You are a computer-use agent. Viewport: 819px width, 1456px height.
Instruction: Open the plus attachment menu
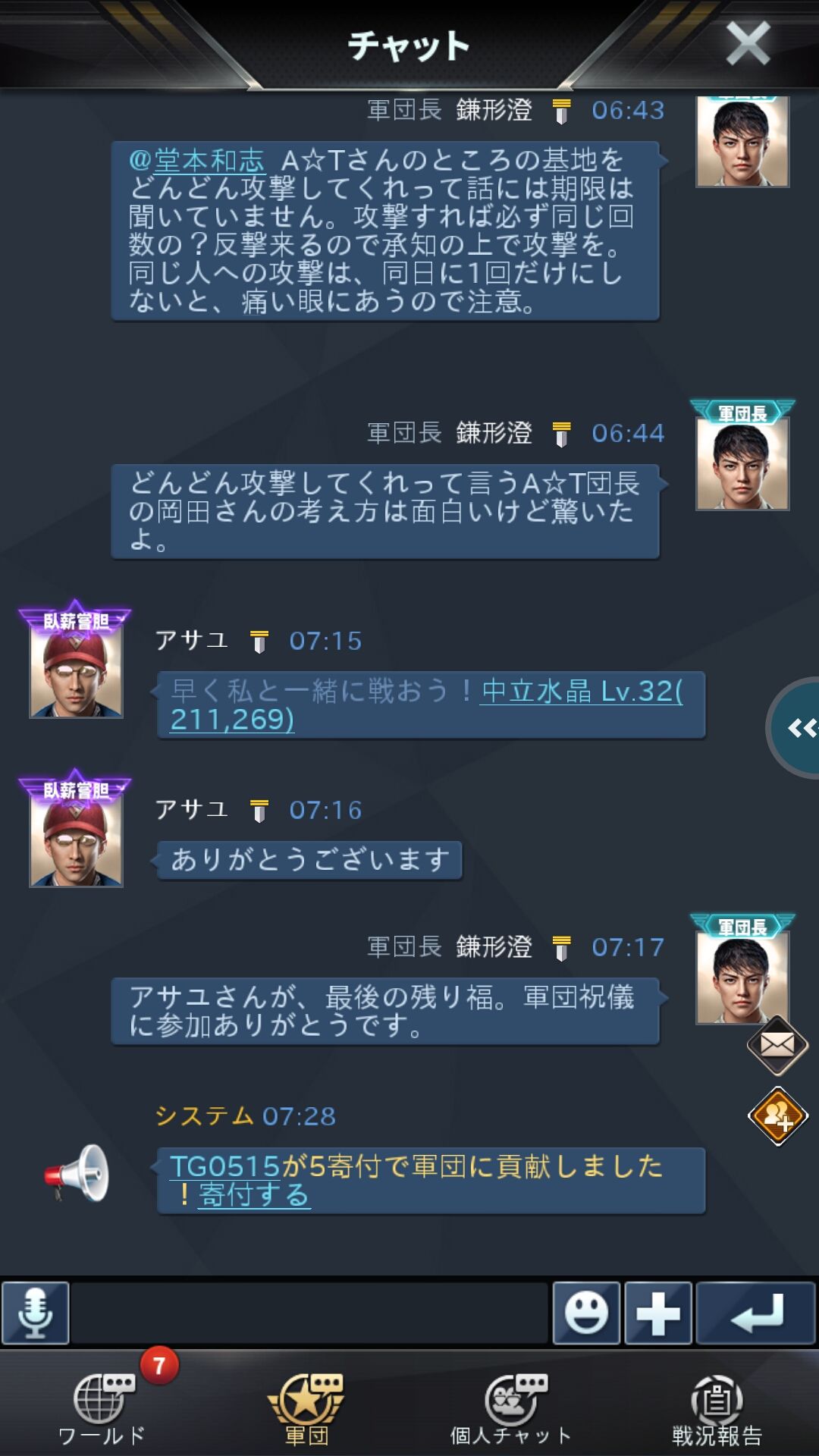(657, 1313)
